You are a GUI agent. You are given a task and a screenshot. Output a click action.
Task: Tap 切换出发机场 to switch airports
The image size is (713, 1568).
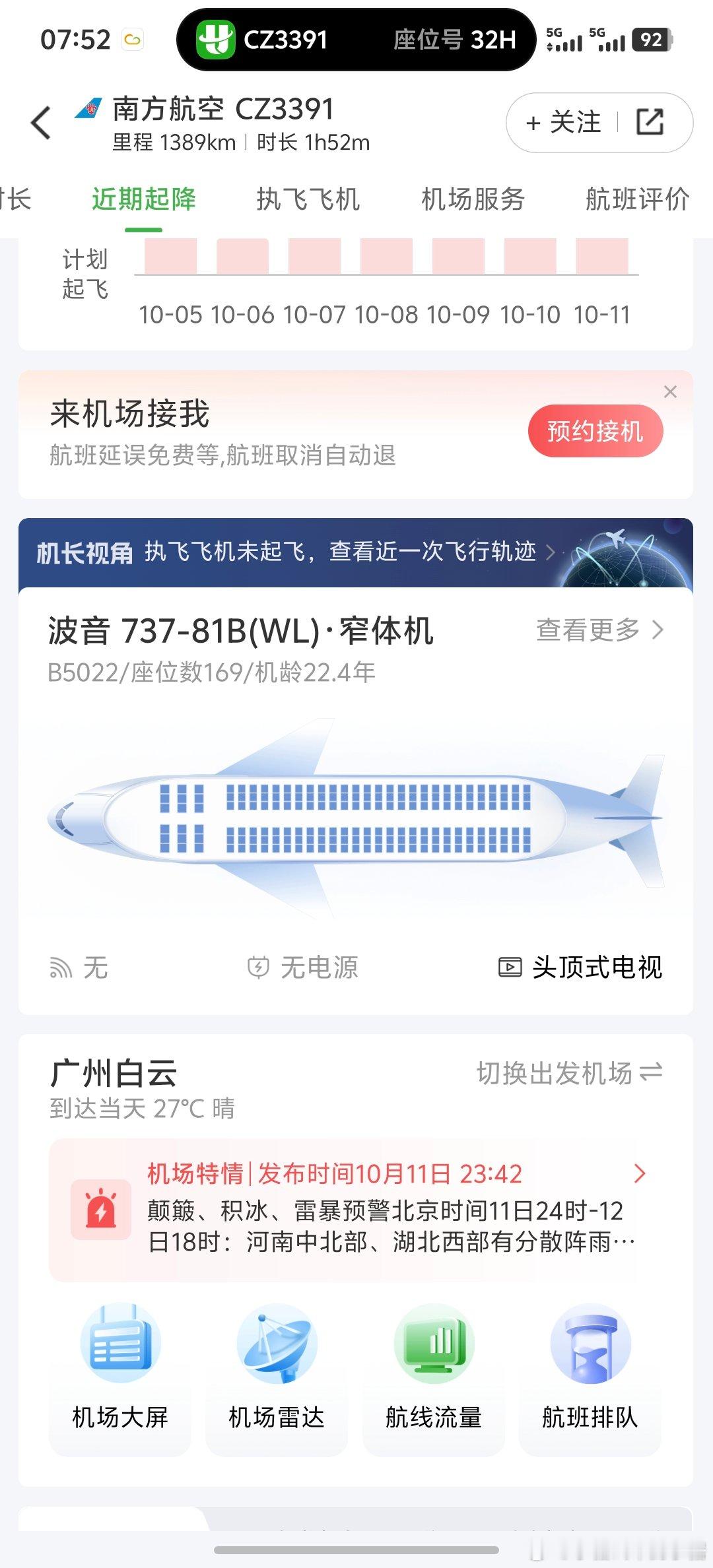point(569,1074)
